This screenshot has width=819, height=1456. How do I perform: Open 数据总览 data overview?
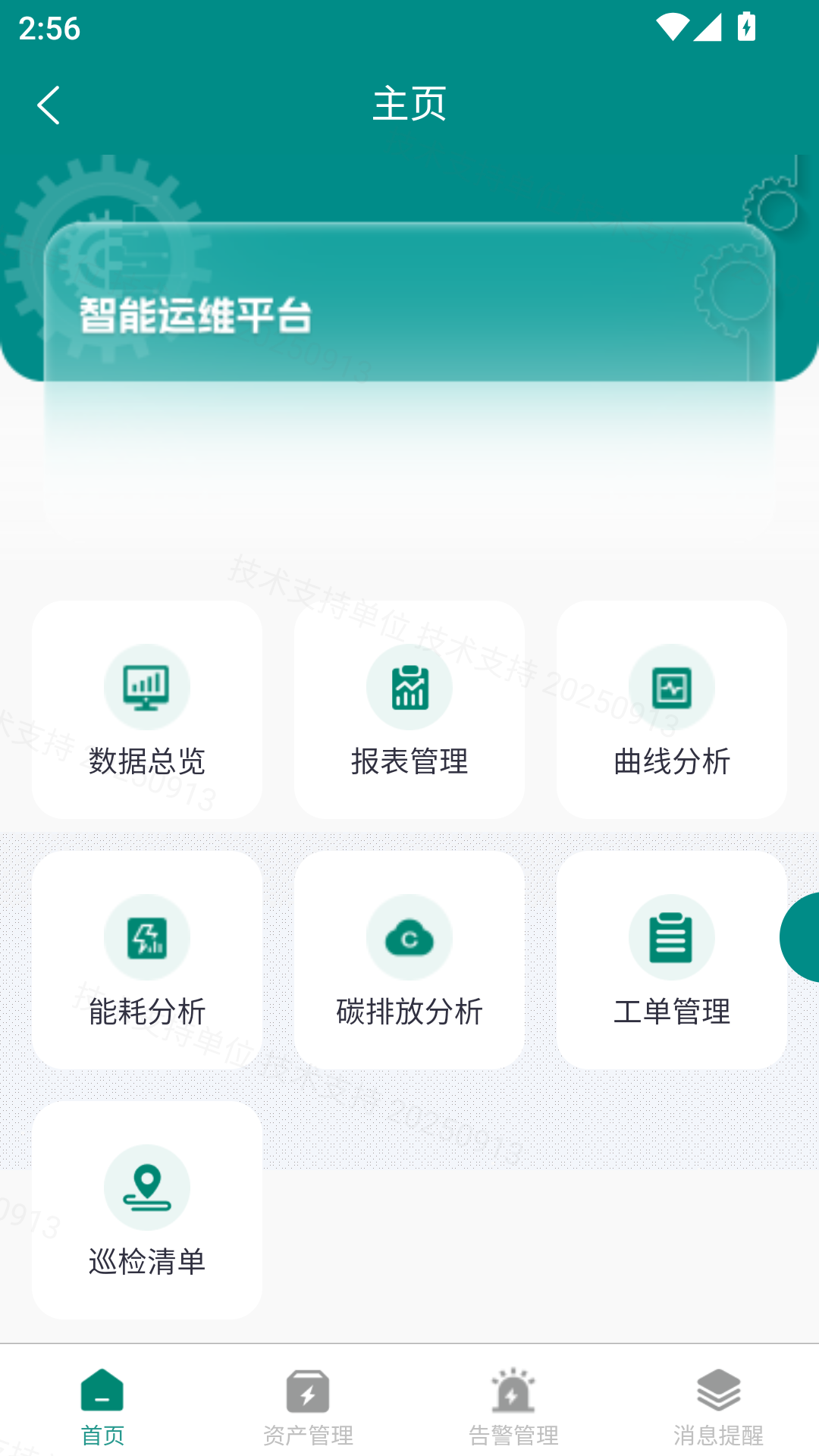[147, 710]
